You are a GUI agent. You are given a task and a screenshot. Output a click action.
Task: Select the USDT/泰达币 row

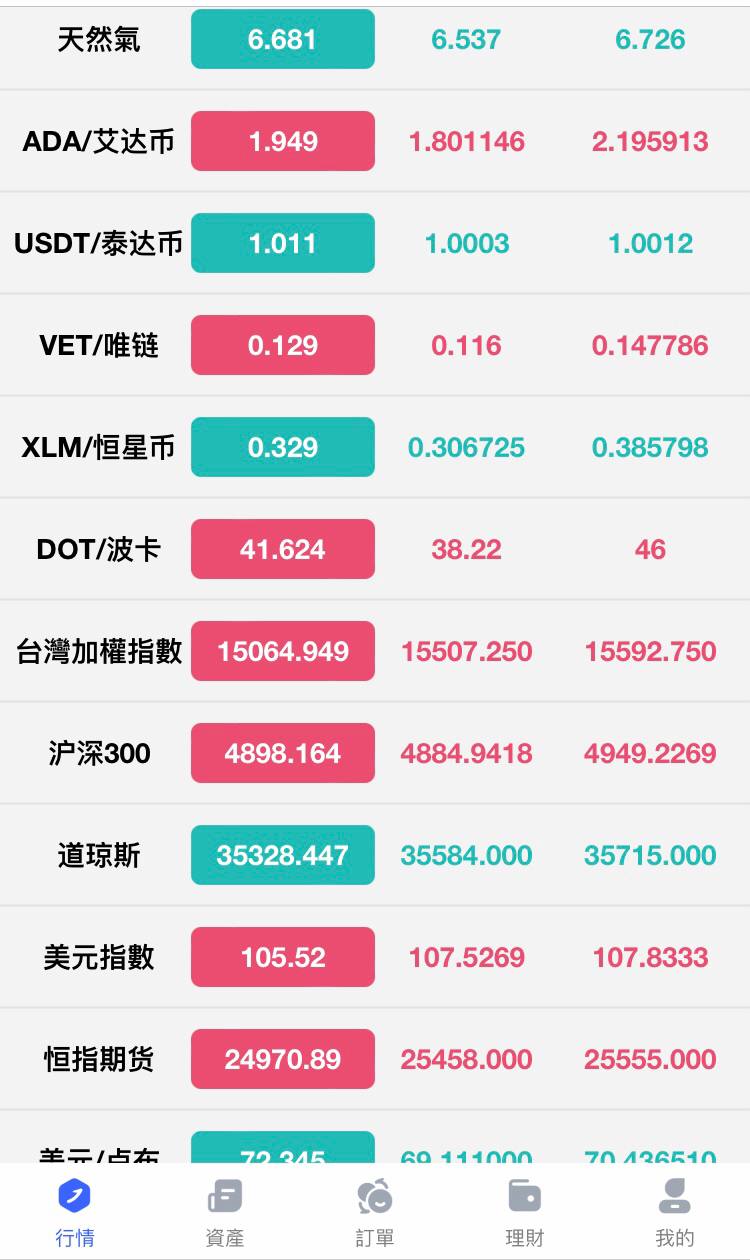(x=375, y=243)
